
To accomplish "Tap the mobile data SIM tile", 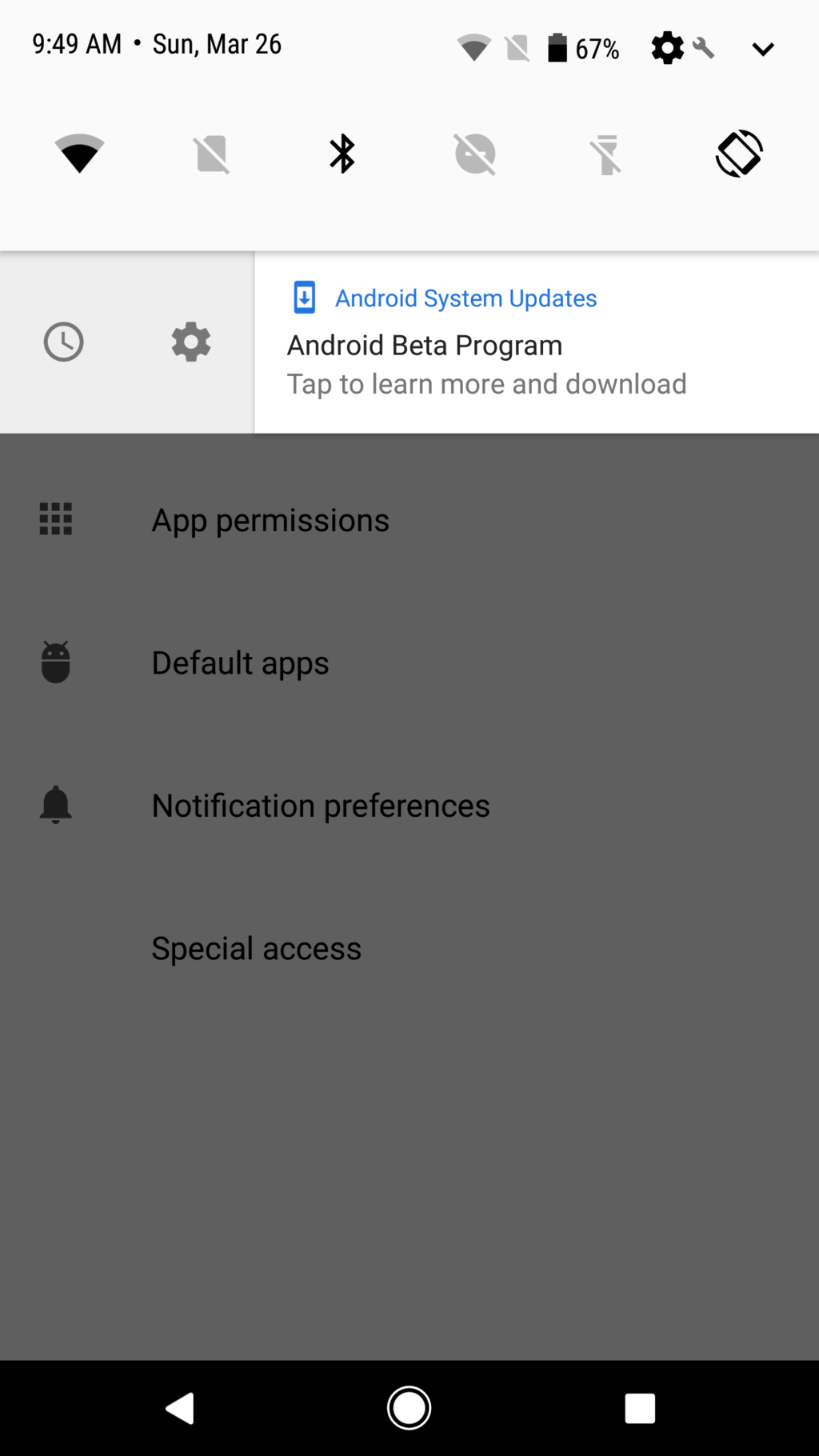I will [211, 154].
